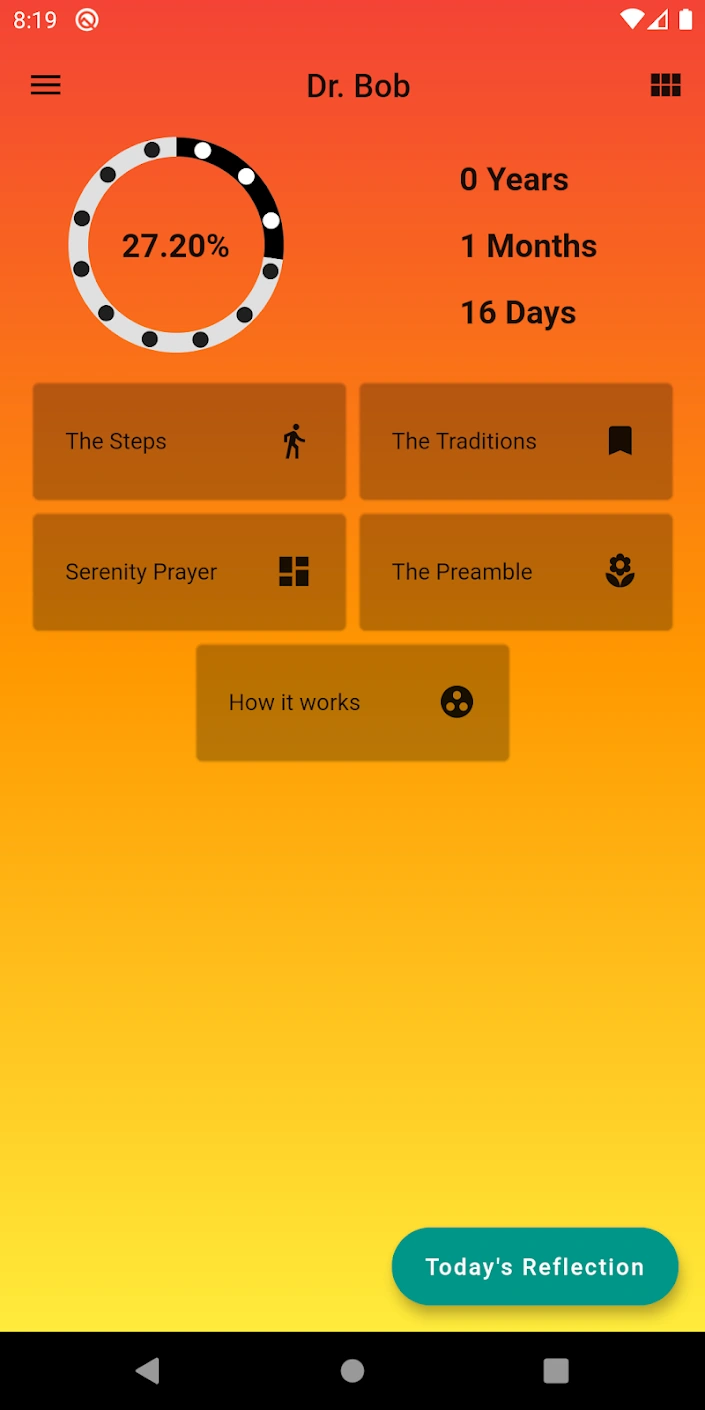705x1410 pixels.
Task: Open The Steps card
Action: [189, 441]
